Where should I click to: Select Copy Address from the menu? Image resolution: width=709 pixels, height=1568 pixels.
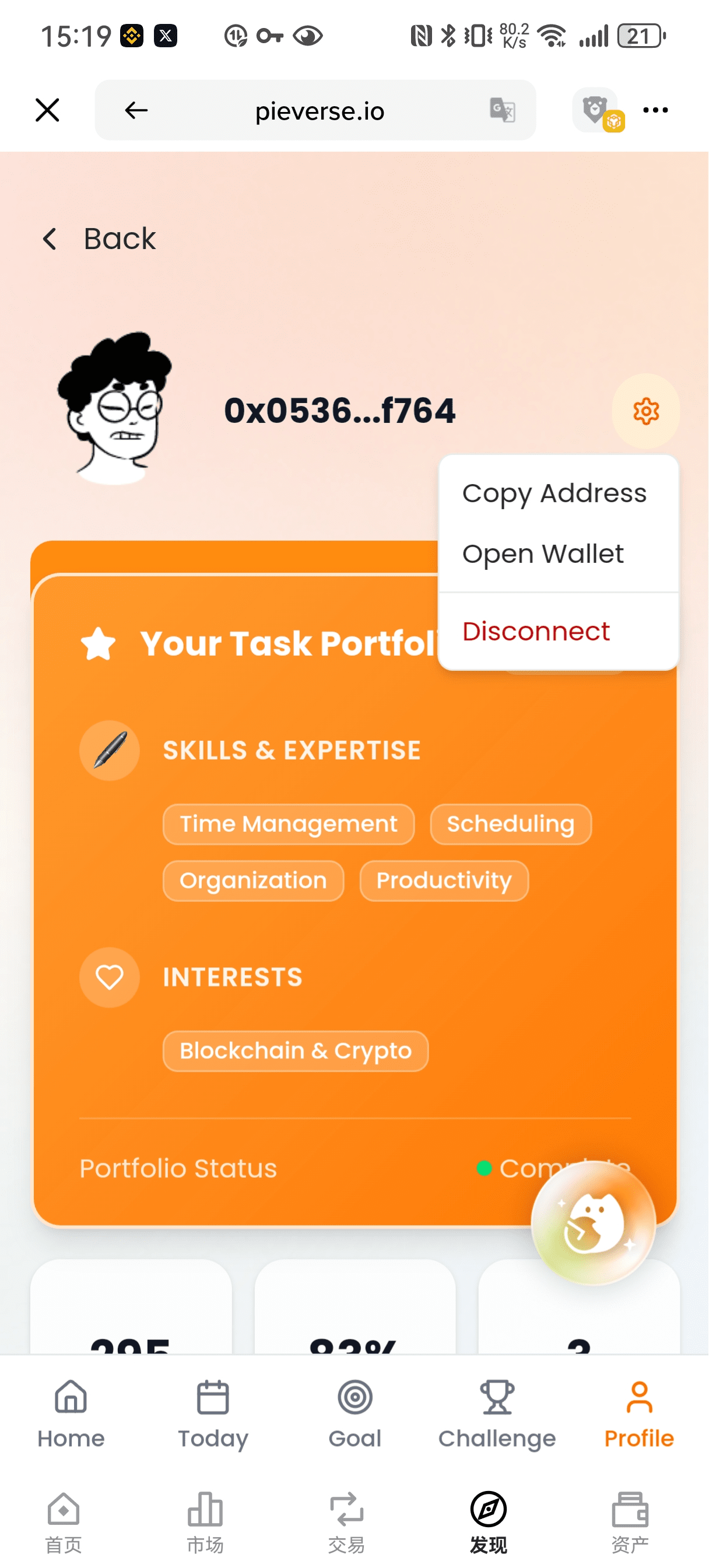[x=554, y=493]
